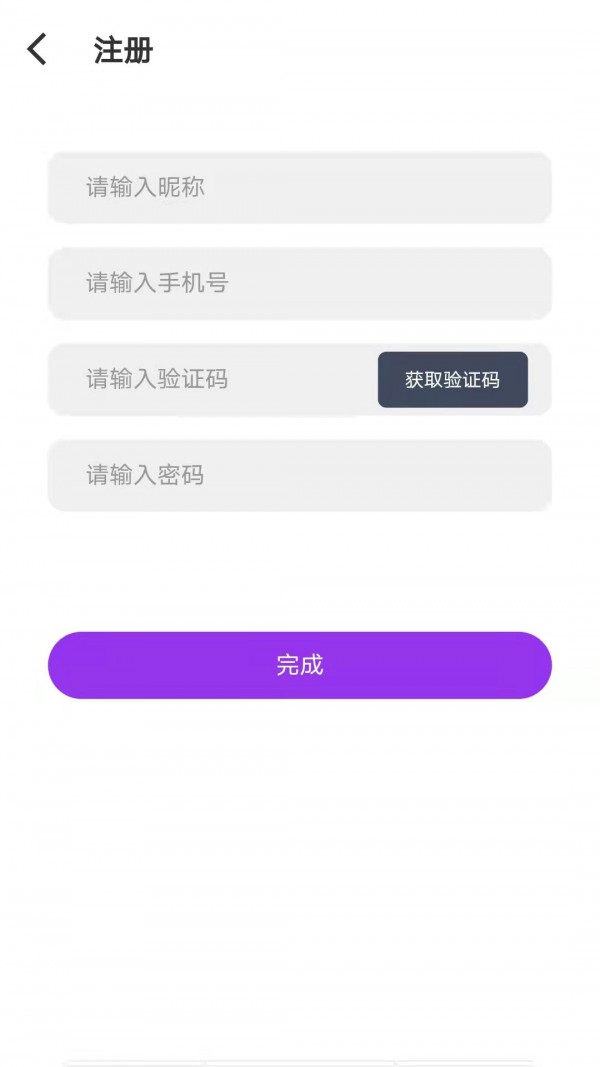Tap the 请输入验证码 code field

(x=210, y=380)
